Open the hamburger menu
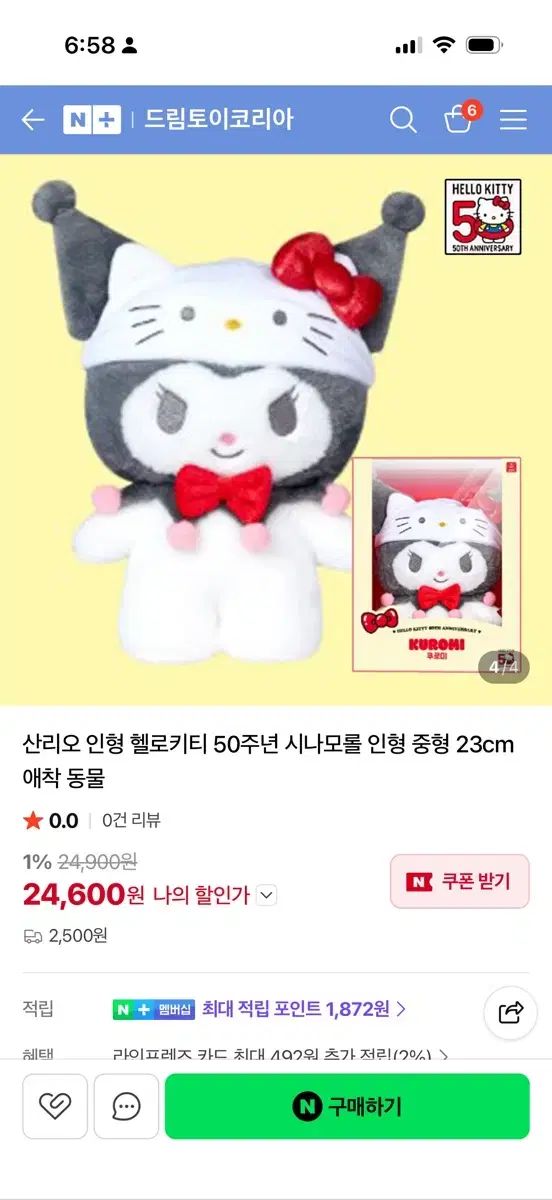Screen dimensions: 552x1200 point(513,120)
